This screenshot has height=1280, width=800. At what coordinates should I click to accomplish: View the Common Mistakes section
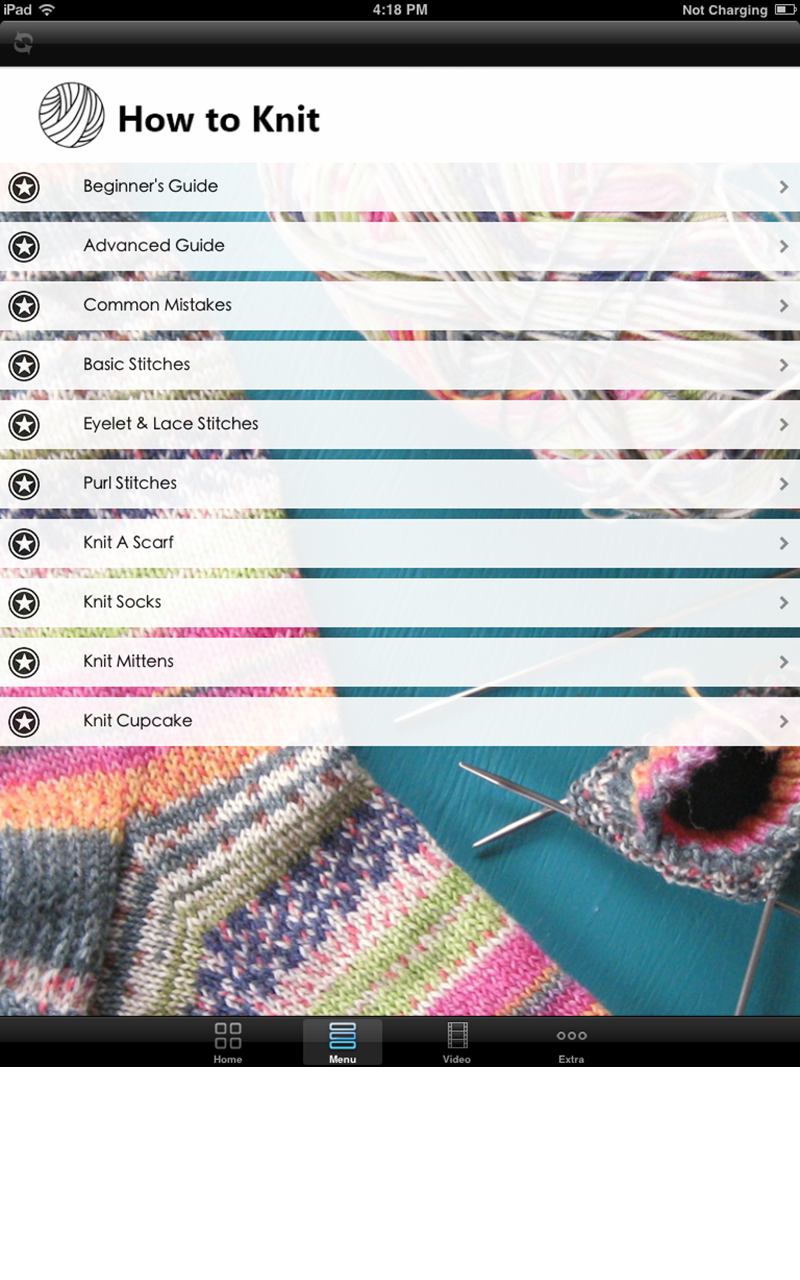400,305
